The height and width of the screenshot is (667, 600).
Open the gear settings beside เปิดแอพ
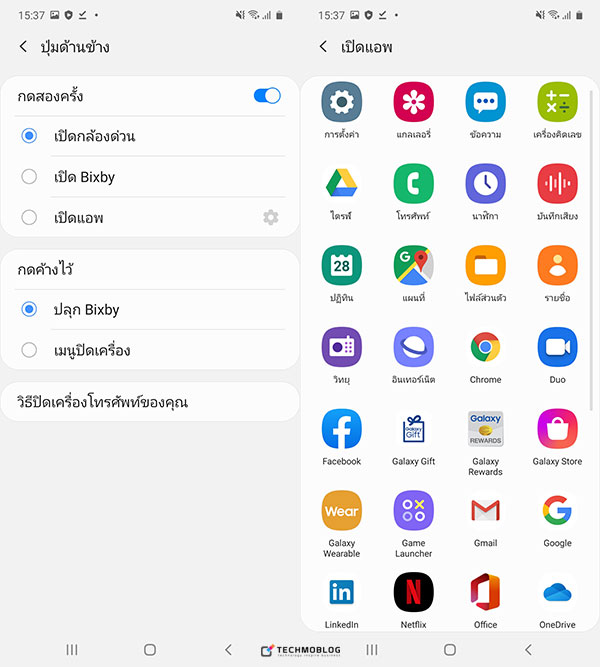pos(270,217)
